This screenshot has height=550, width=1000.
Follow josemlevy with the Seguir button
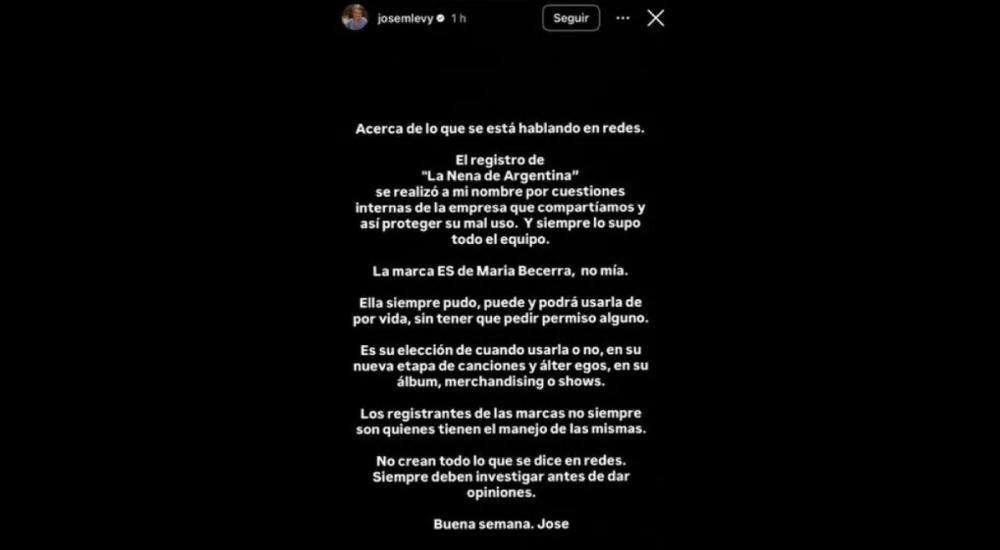coord(571,18)
